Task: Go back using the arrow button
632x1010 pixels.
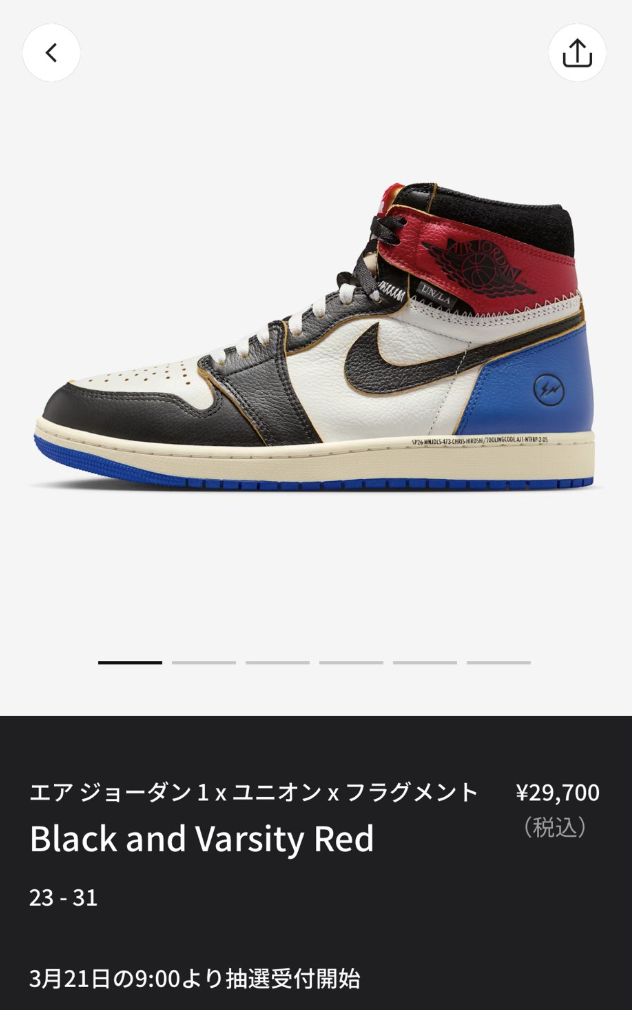Action: point(51,53)
